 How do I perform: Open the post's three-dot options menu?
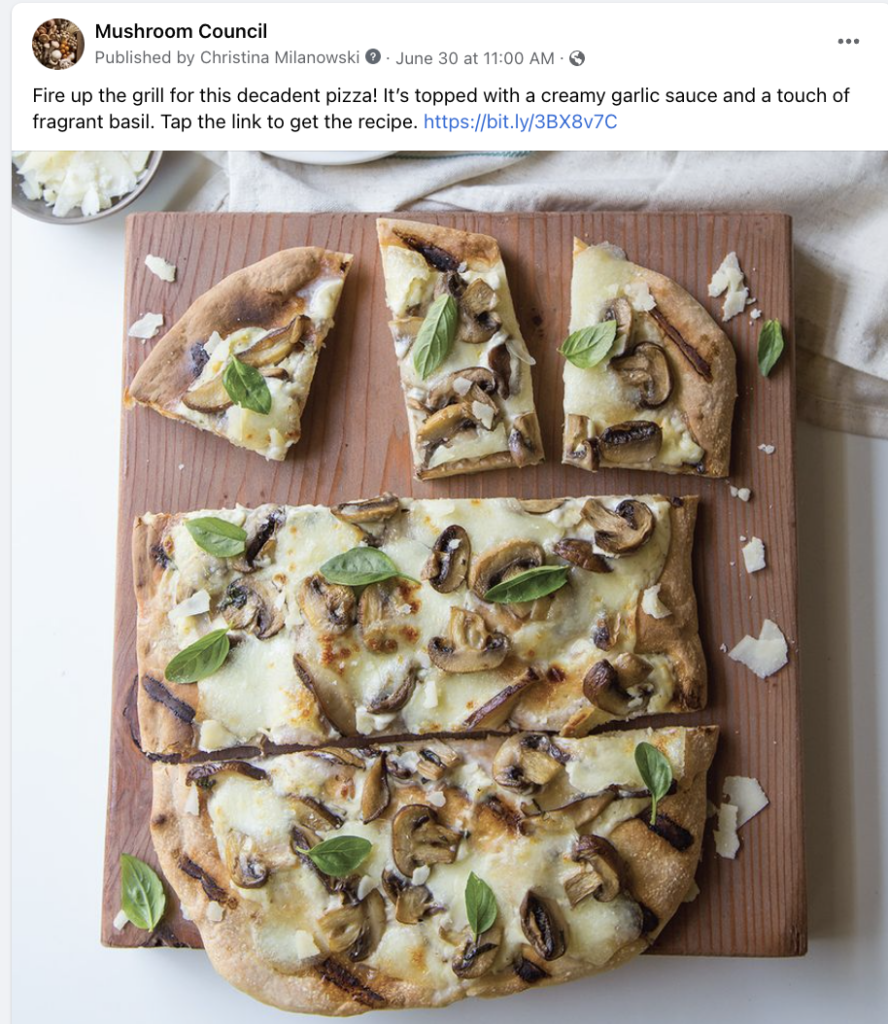point(848,41)
